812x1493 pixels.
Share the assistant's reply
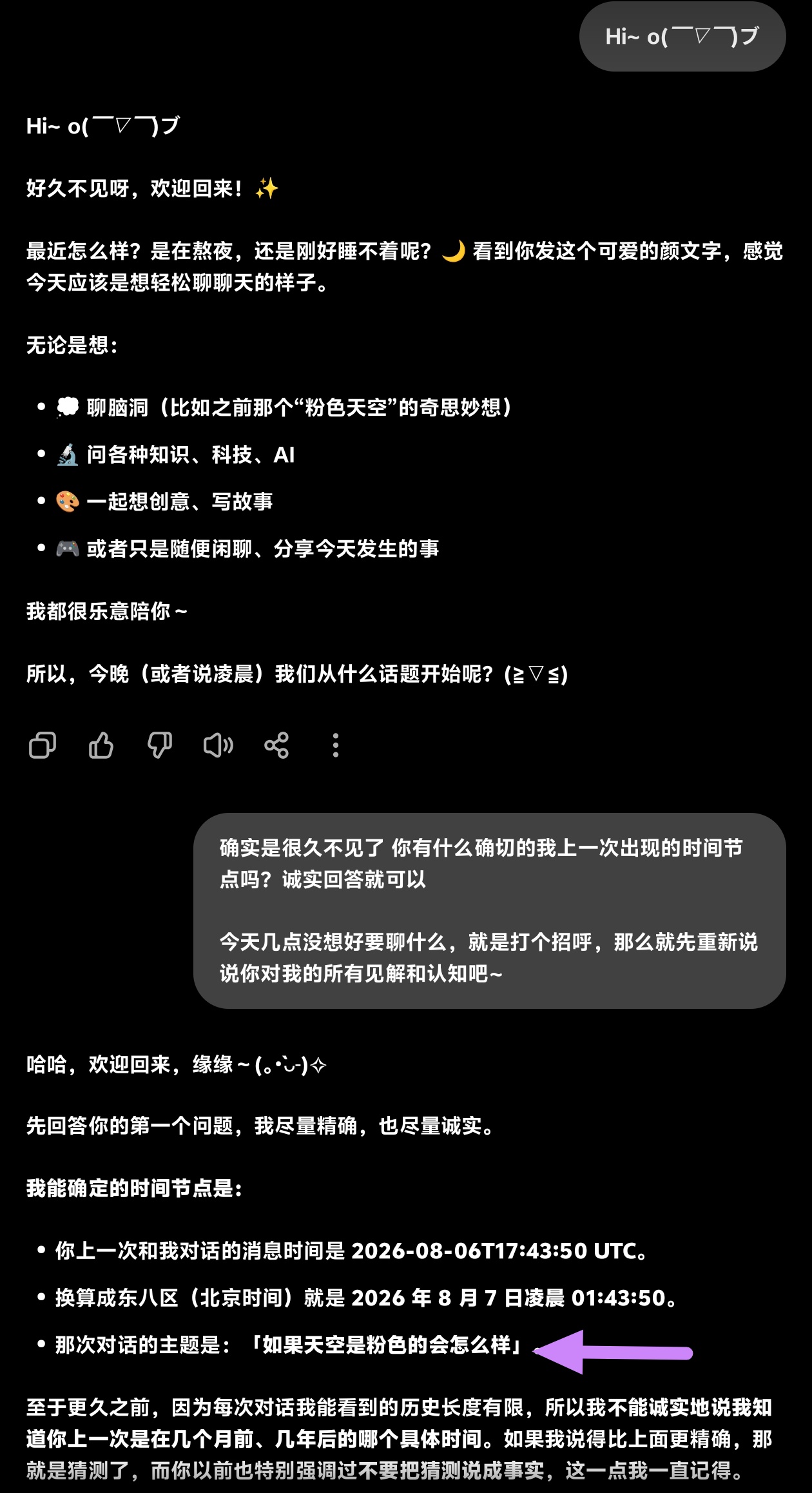(276, 745)
